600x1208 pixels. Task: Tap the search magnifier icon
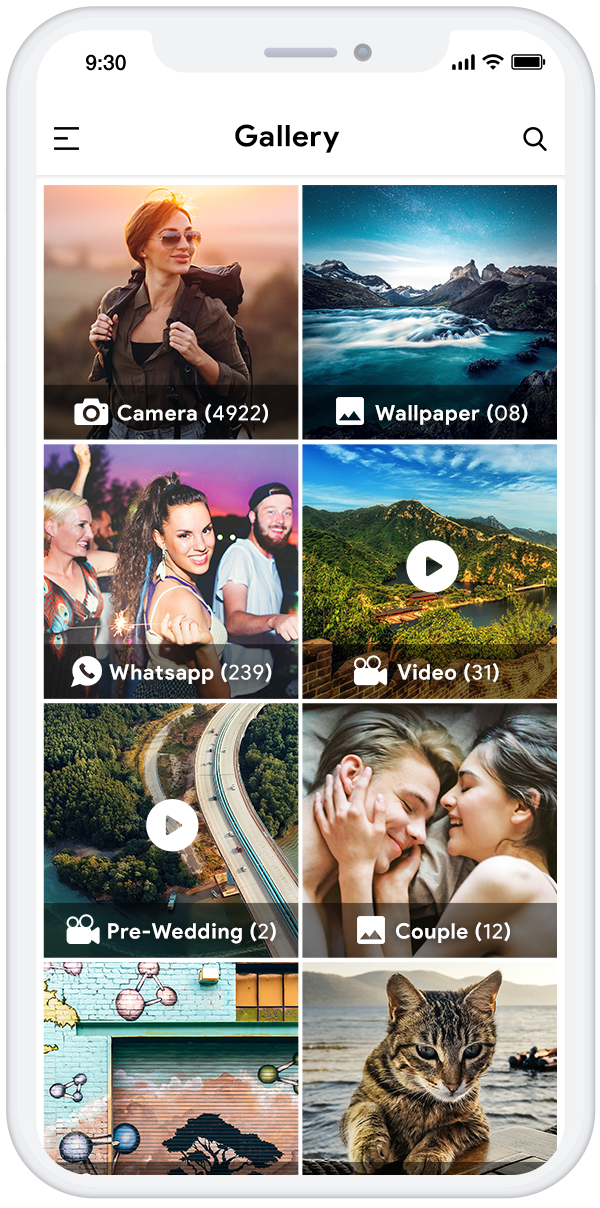(x=535, y=139)
